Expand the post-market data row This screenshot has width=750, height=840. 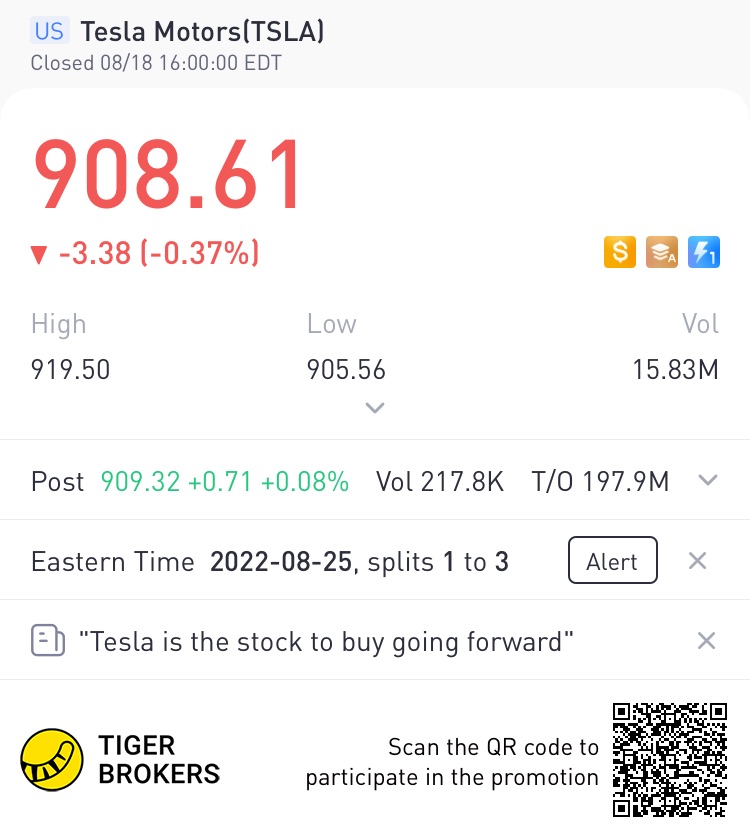click(708, 481)
